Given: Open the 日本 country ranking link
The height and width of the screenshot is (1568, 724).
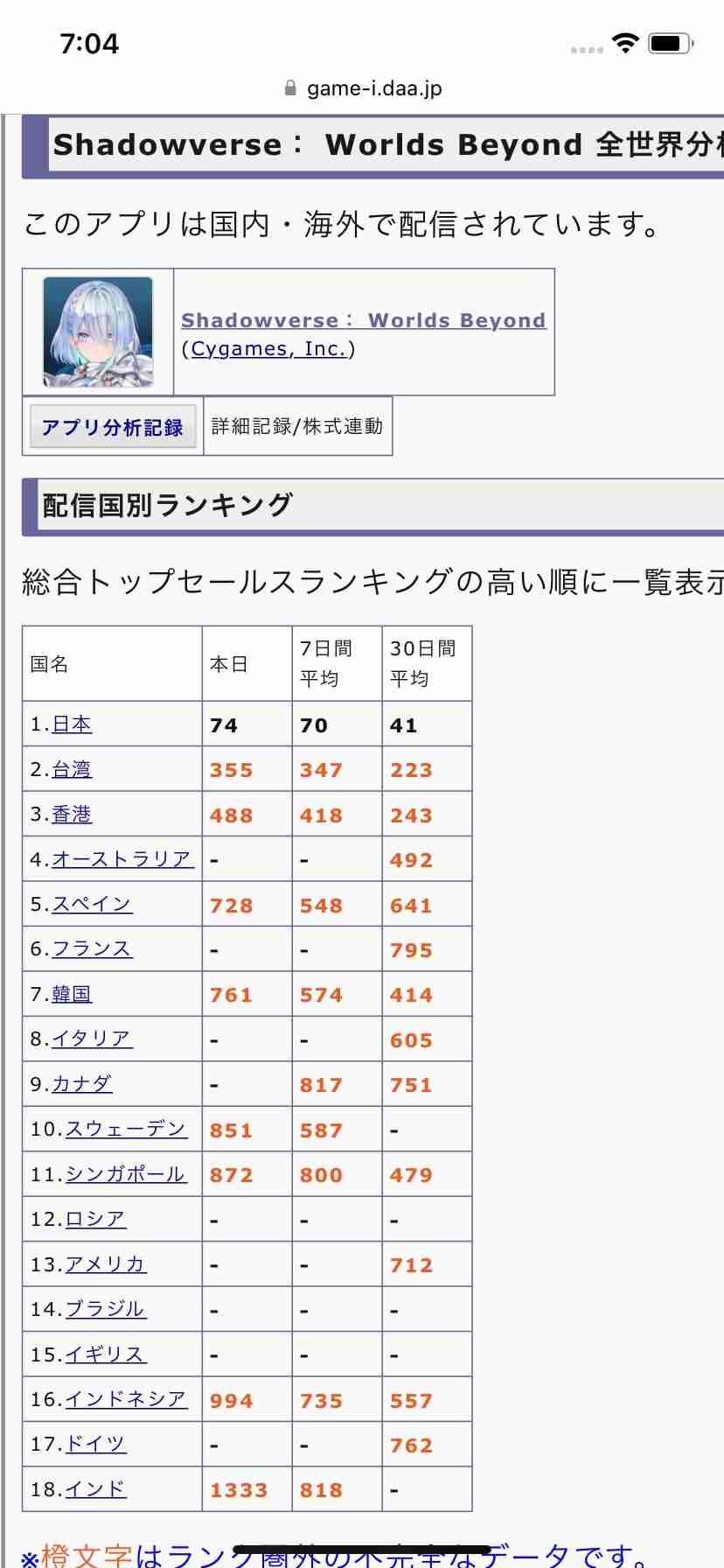Looking at the screenshot, I should click(72, 724).
